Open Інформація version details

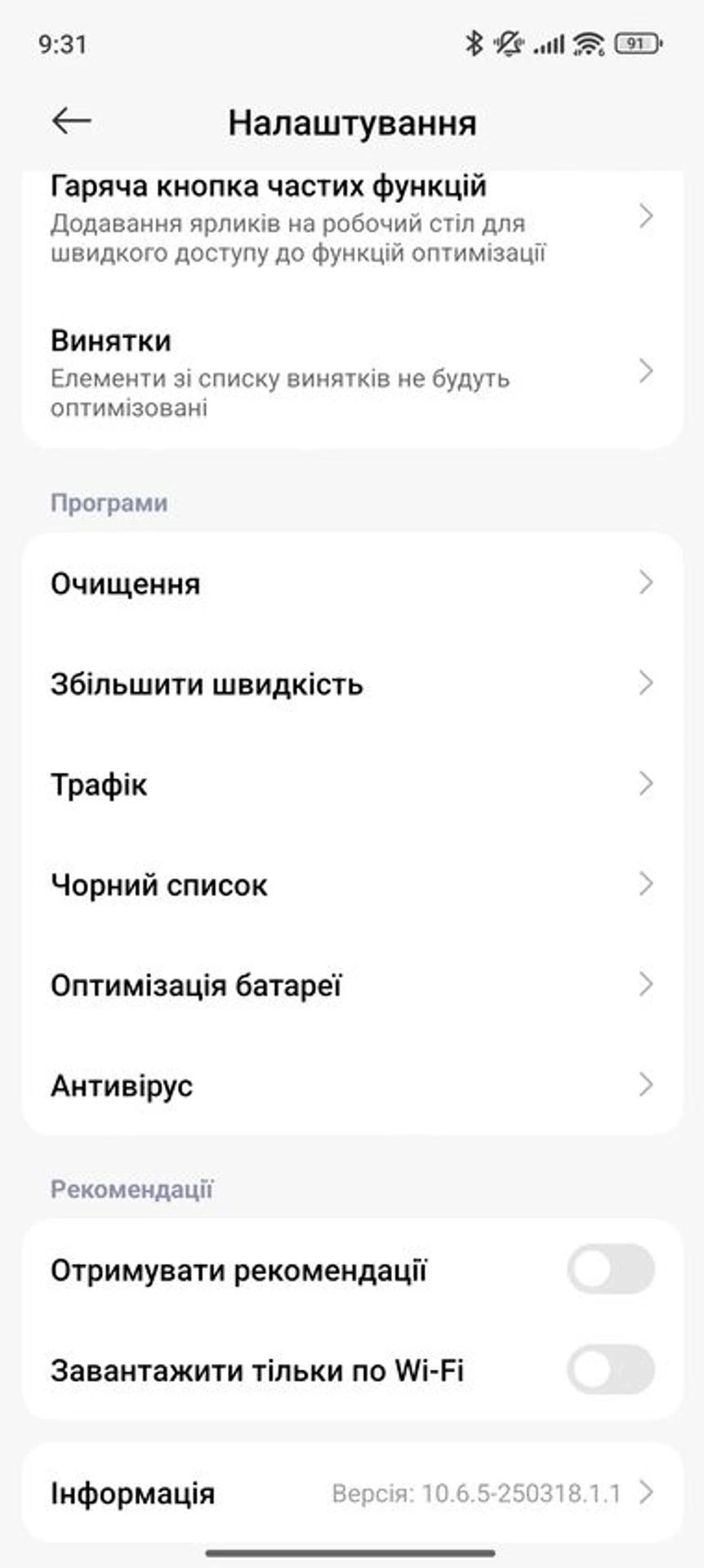tap(351, 1493)
